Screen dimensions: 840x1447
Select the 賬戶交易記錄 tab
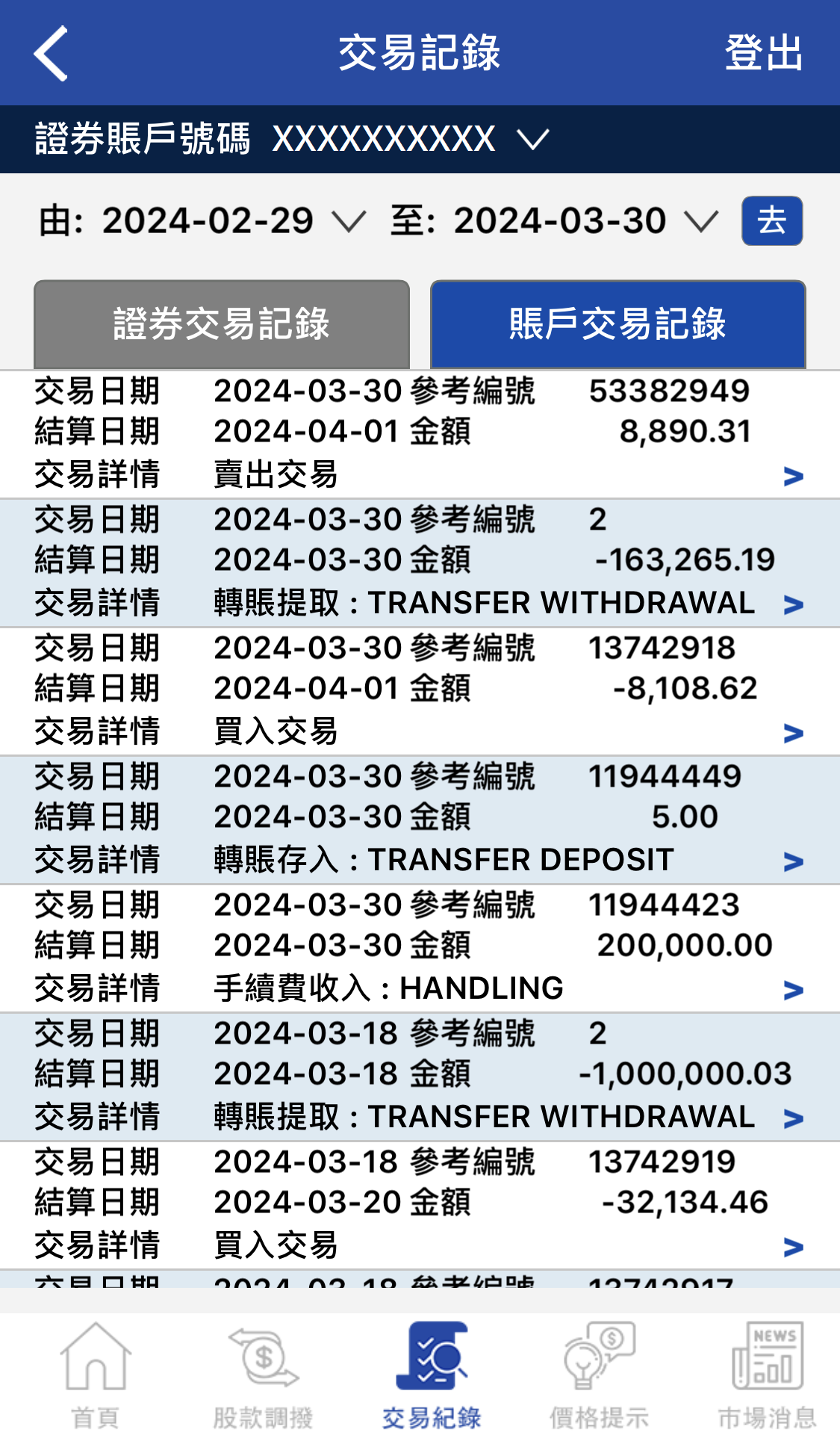point(618,324)
